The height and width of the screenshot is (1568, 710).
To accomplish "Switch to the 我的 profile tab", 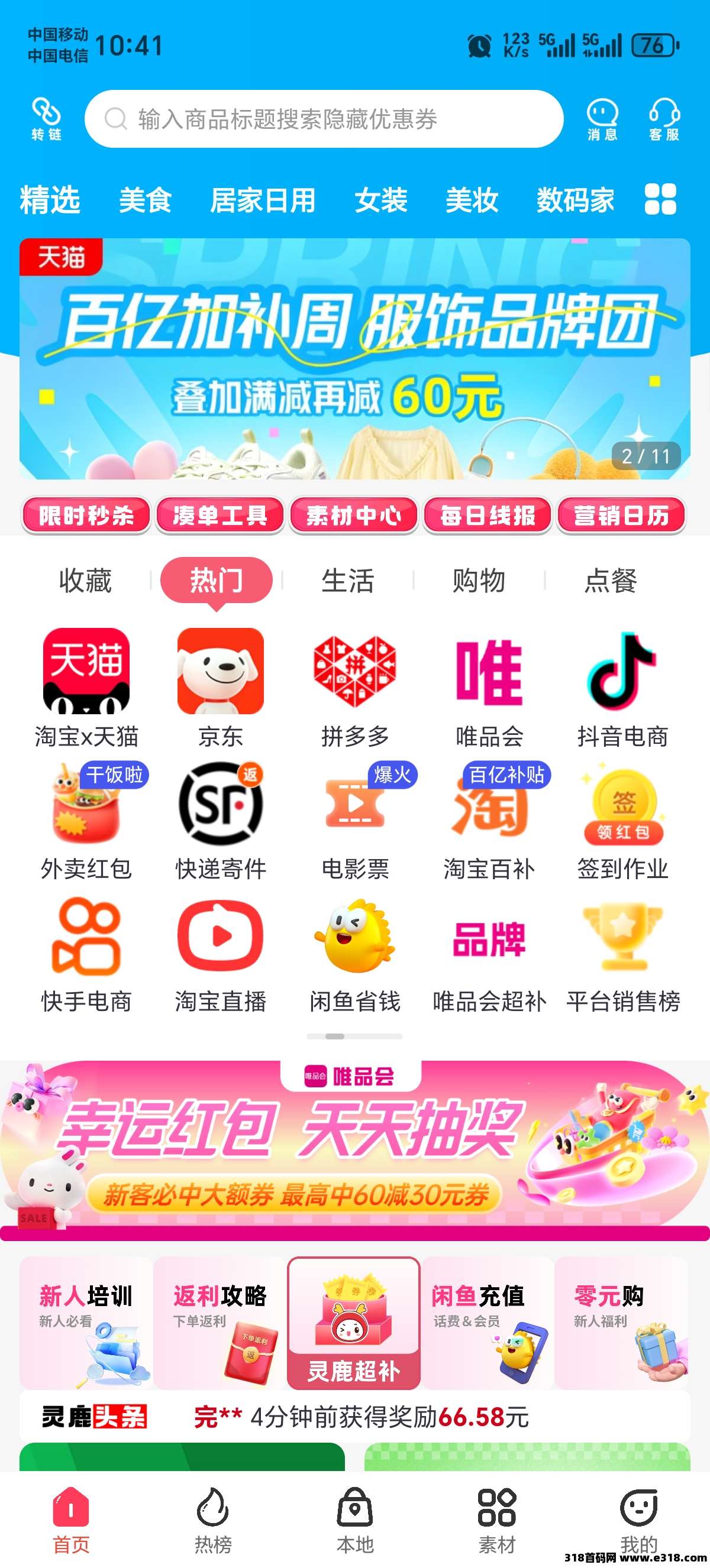I will coord(638,1520).
